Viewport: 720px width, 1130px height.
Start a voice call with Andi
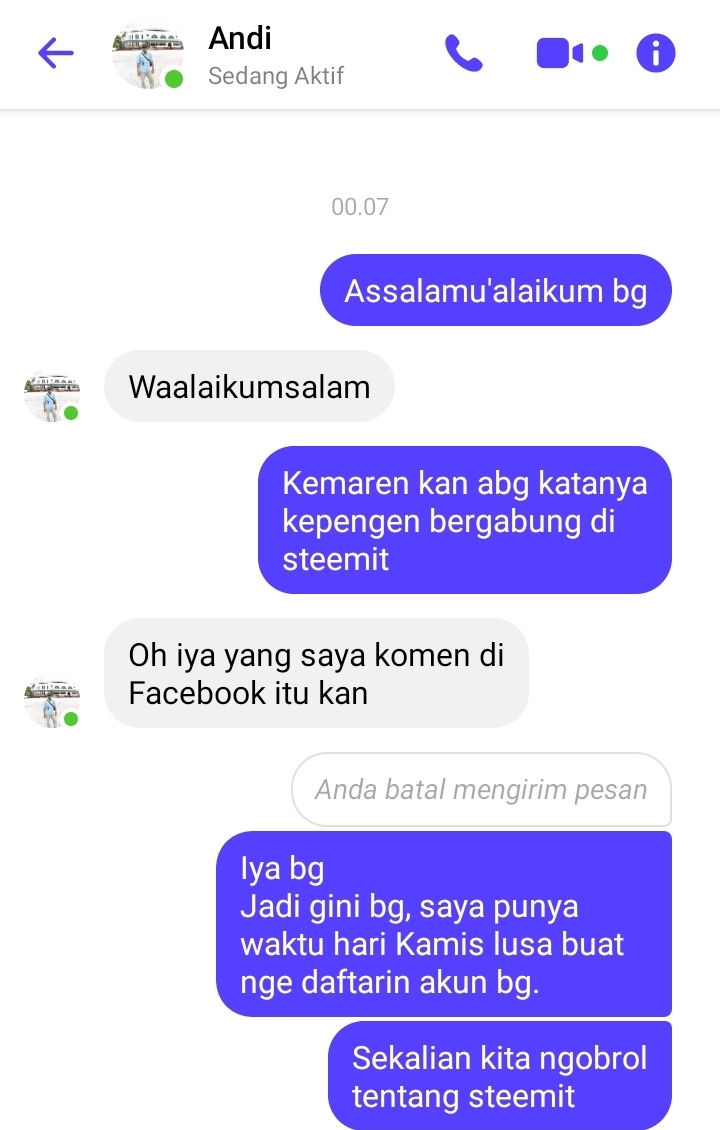pos(463,53)
